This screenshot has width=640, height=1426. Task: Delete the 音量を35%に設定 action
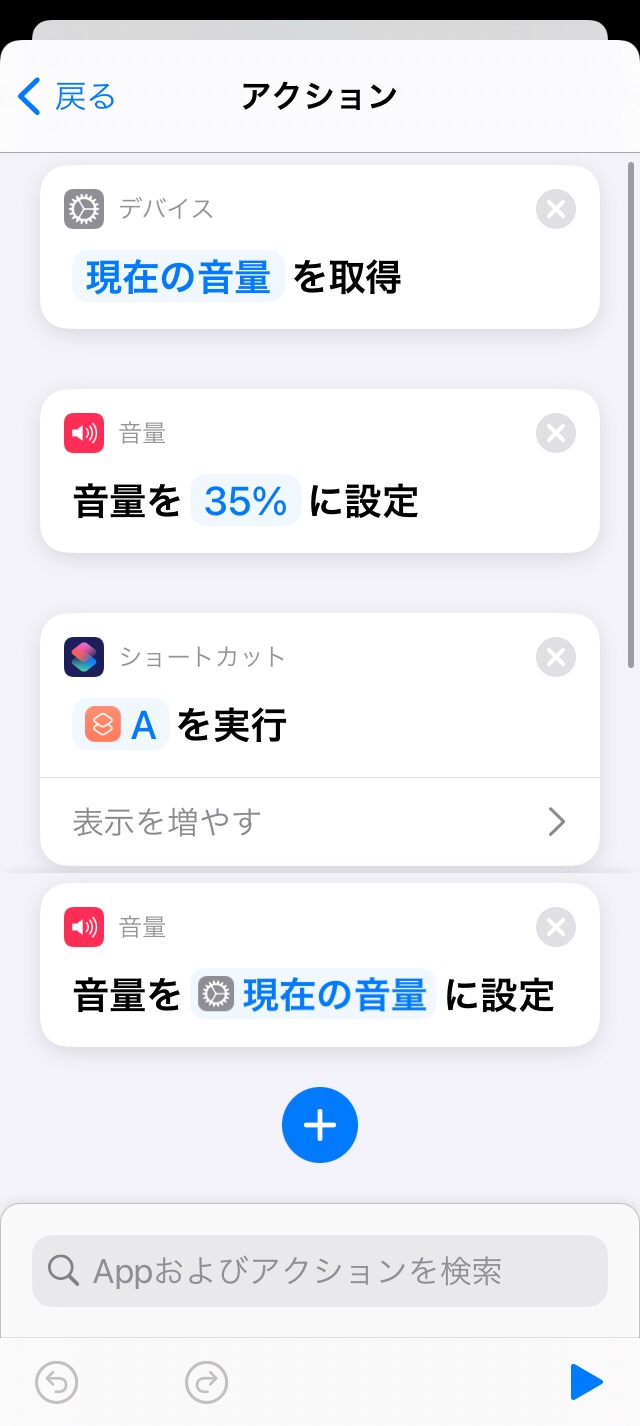(556, 434)
